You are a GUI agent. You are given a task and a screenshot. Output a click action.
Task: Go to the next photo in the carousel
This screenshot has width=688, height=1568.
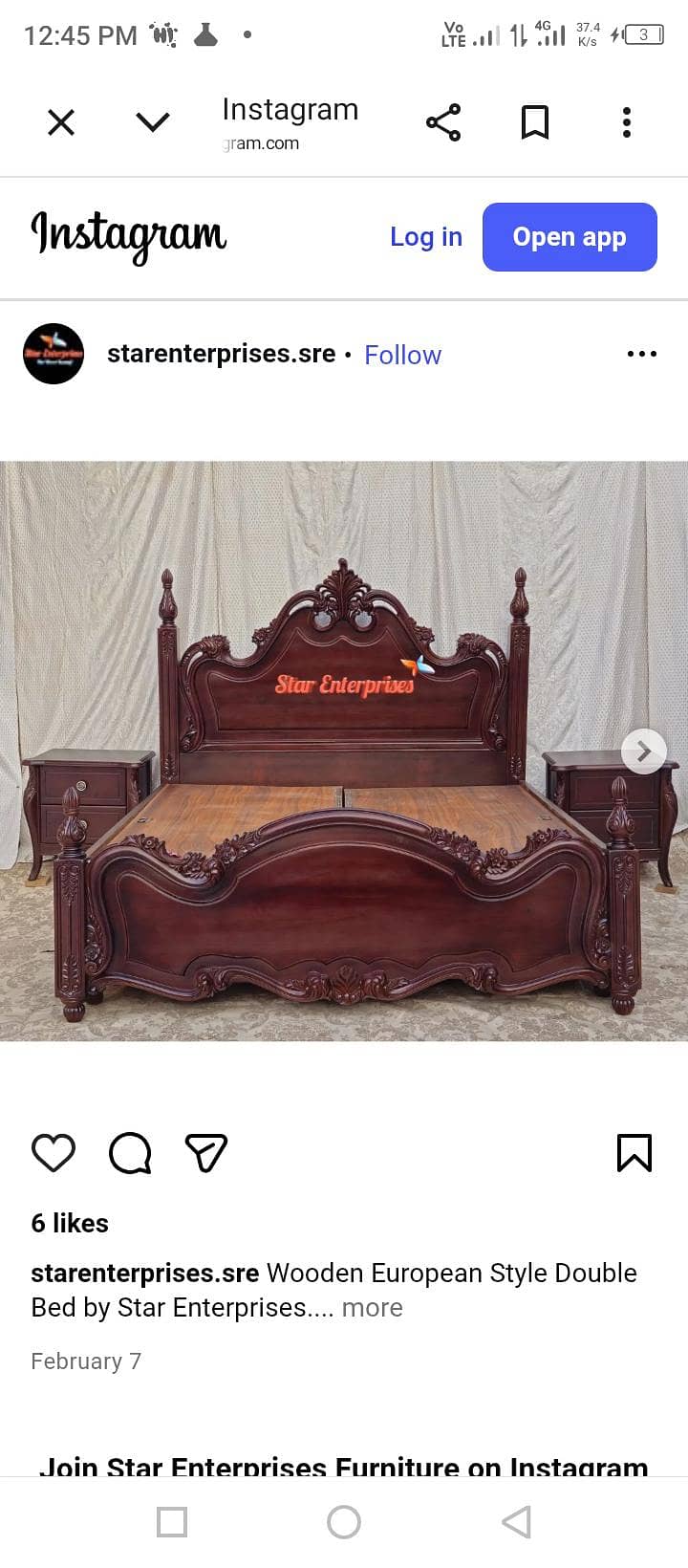click(x=644, y=751)
